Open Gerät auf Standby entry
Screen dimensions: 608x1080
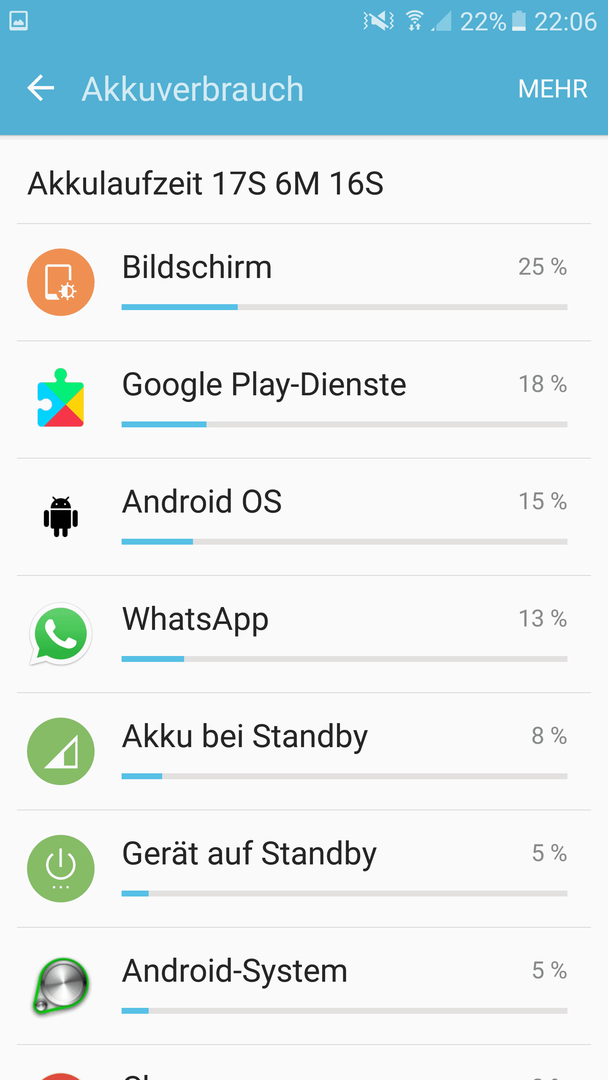(x=304, y=869)
